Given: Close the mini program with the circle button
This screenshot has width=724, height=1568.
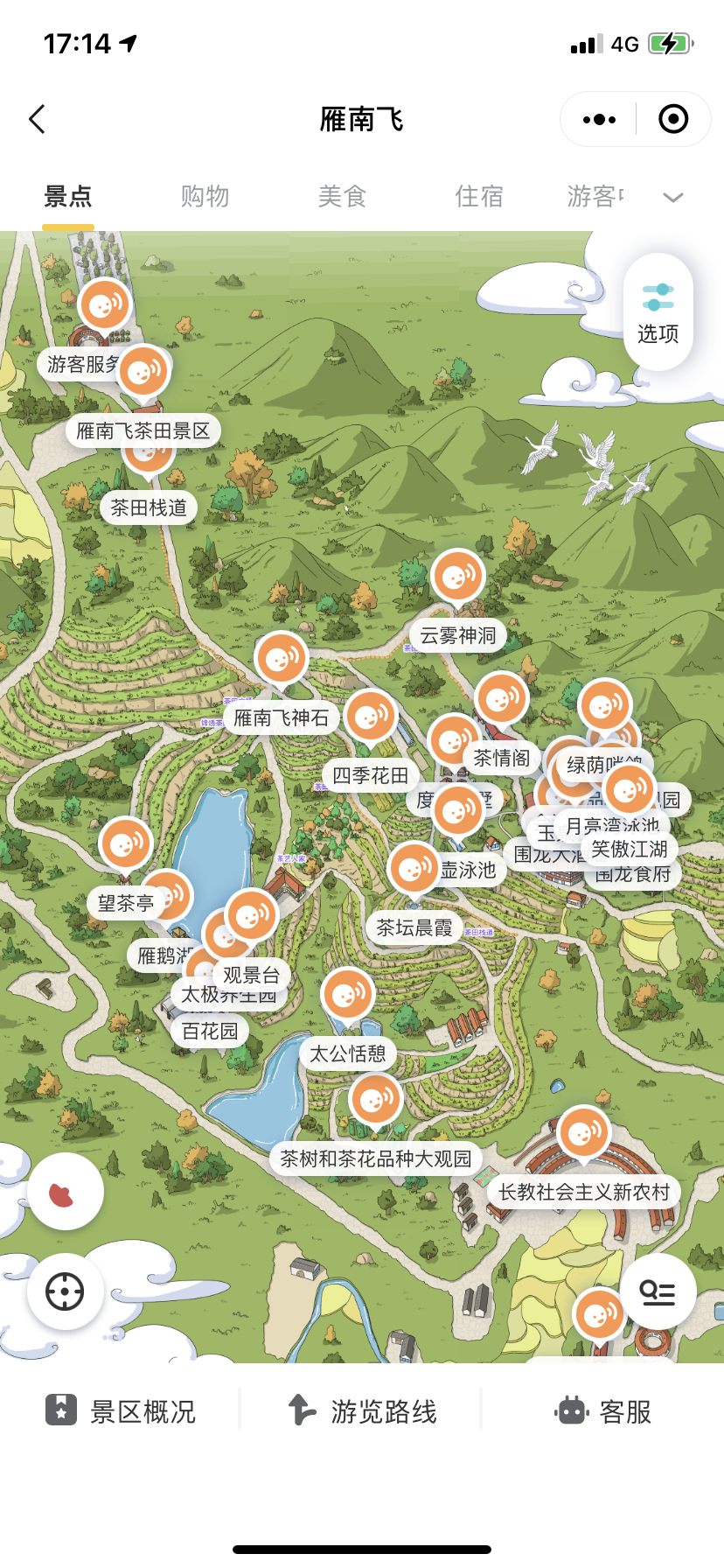Looking at the screenshot, I should tap(672, 119).
